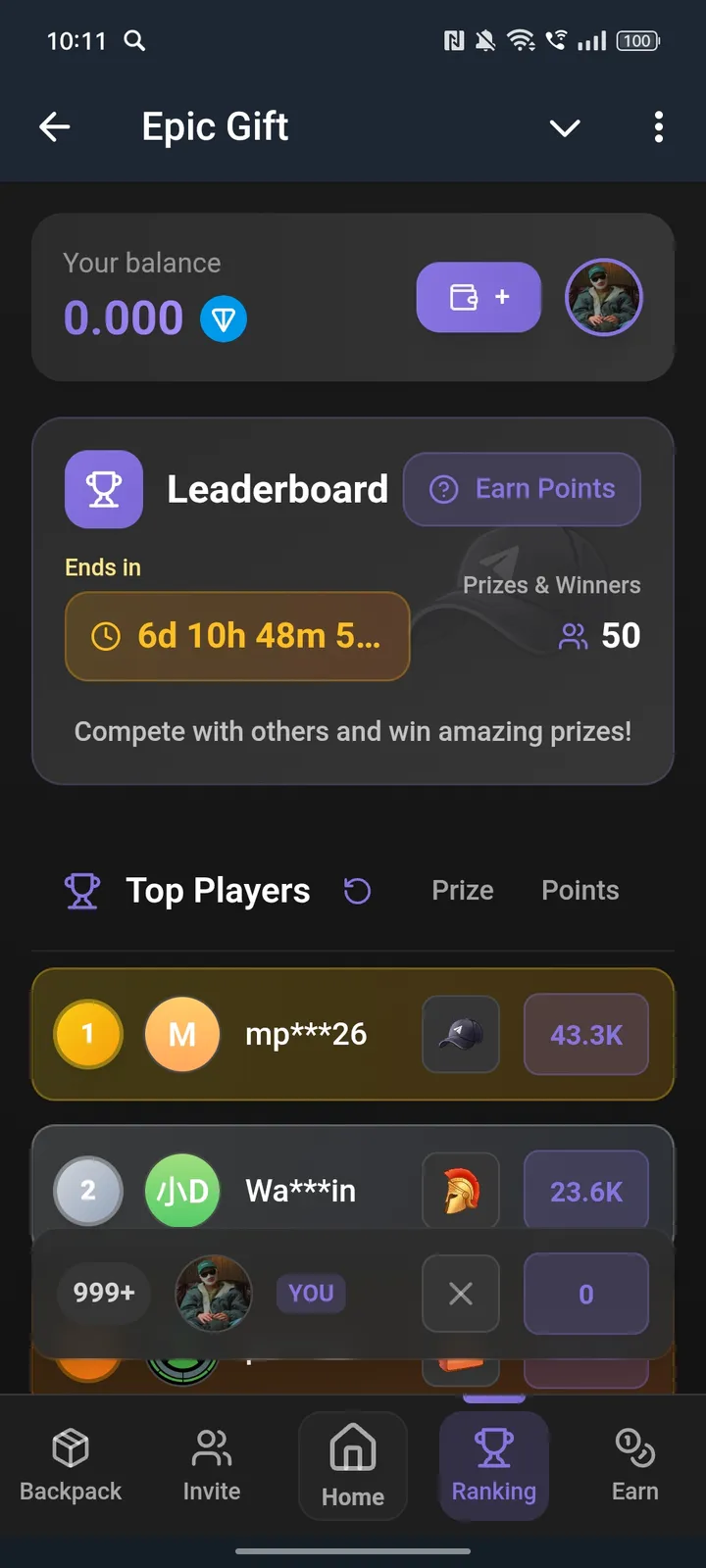Collapse the mini-app with the chevron
This screenshot has width=706, height=1568.
point(565,127)
